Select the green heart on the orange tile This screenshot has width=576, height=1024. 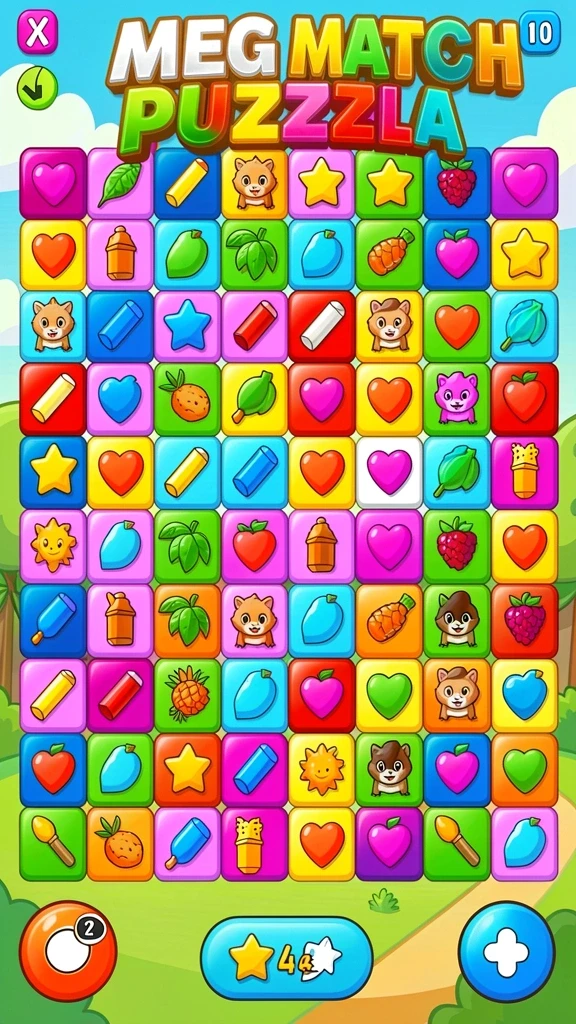point(524,769)
